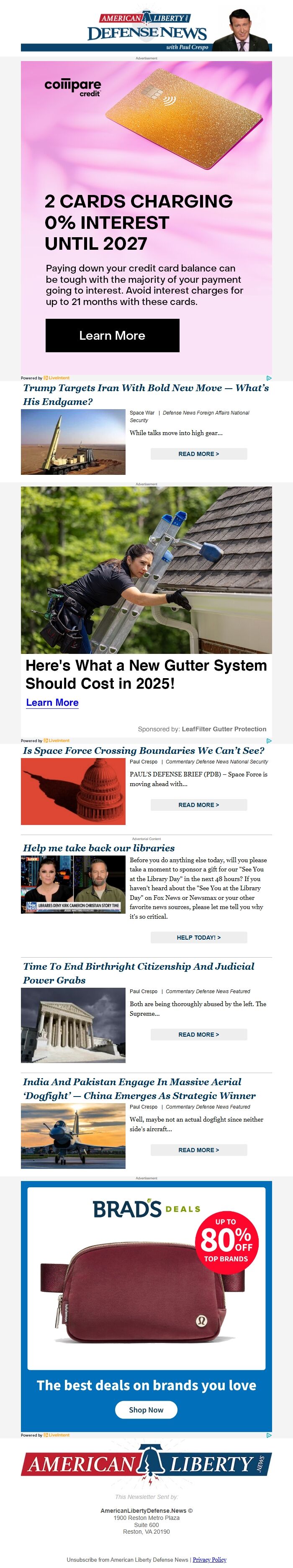293x1568 pixels.
Task: Tap Shop Now on the Brad's Deals ad
Action: 146,1410
